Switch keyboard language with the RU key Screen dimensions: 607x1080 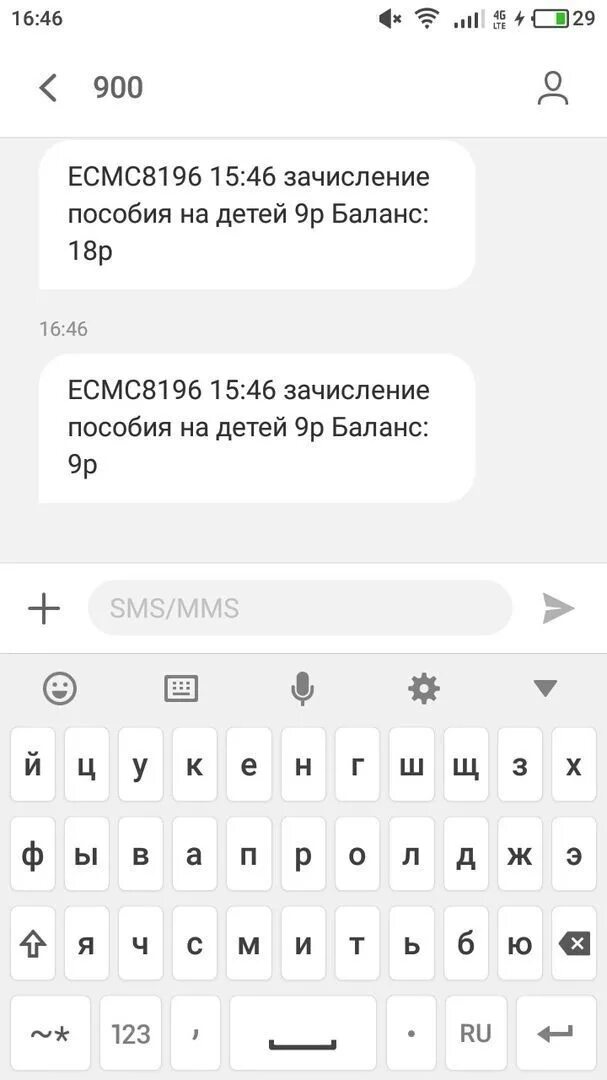[x=475, y=1032]
